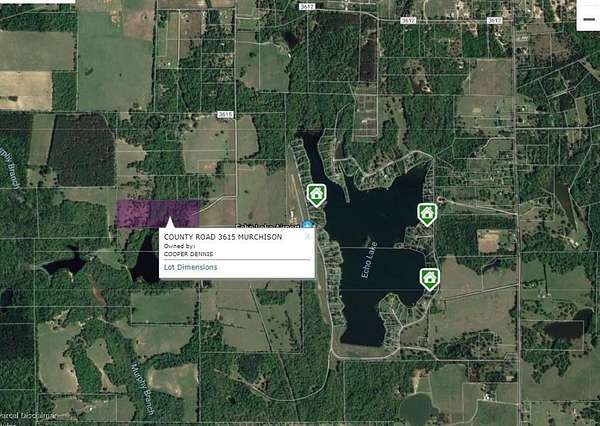Close the County Road 3615 Murchison popup
This screenshot has height=426, width=600.
[x=308, y=237]
